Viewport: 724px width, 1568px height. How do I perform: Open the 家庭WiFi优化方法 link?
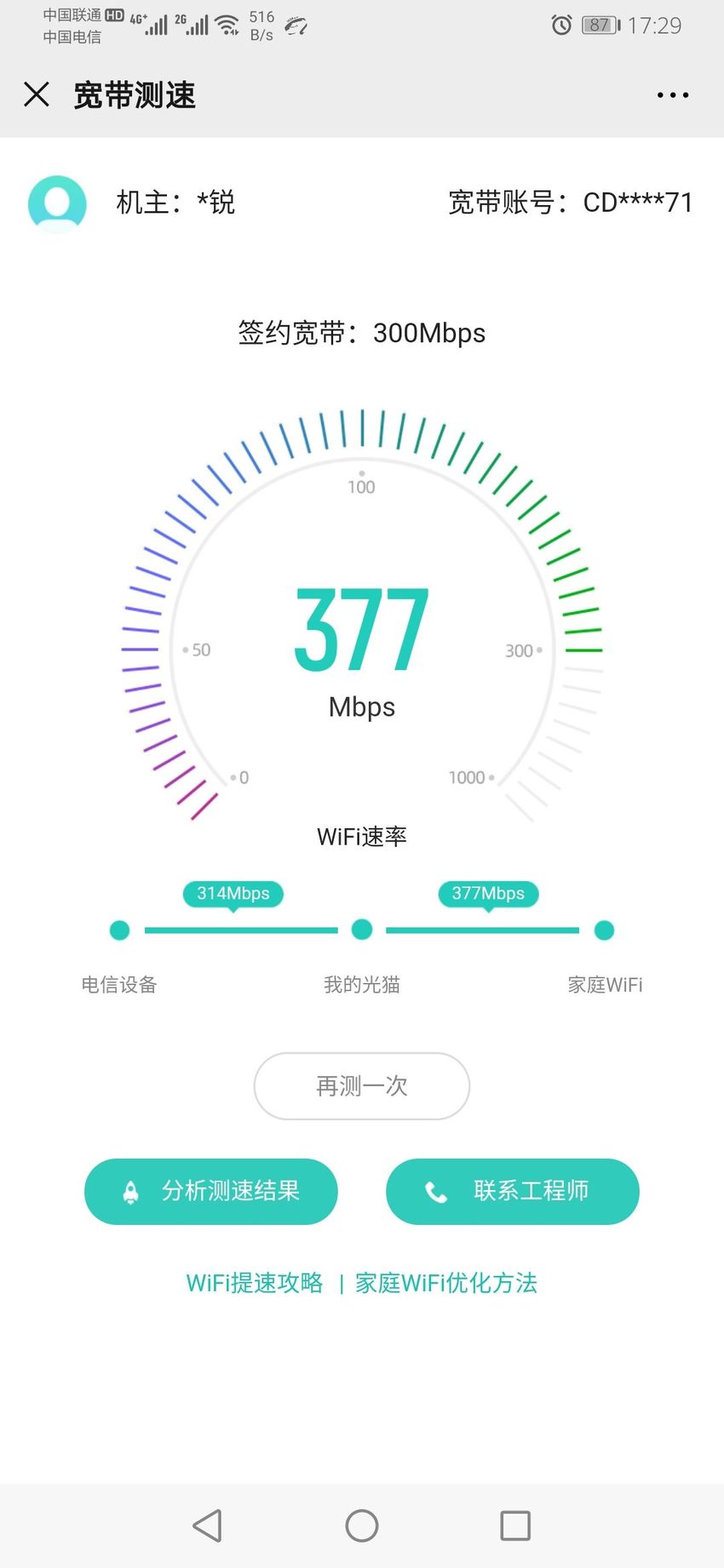(446, 1283)
